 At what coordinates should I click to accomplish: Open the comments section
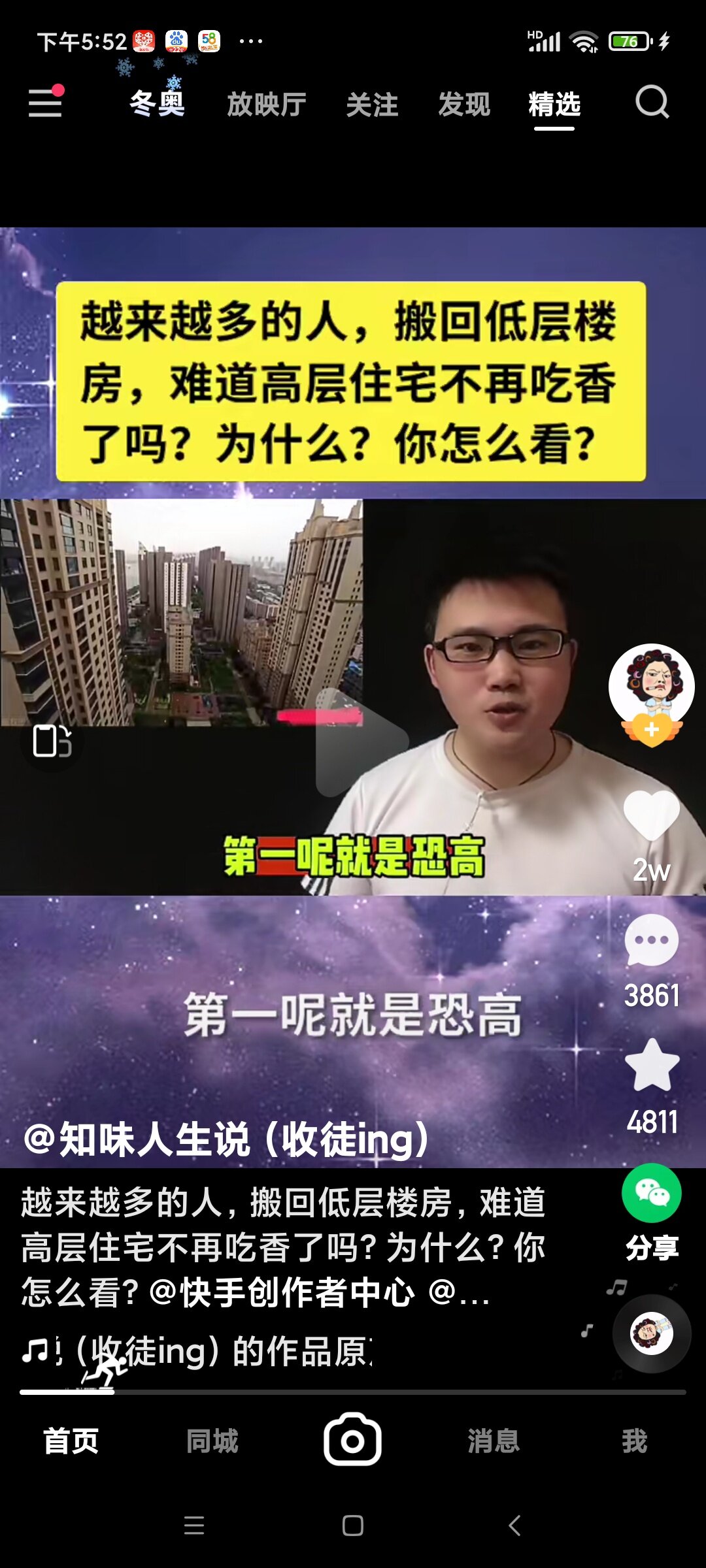[652, 941]
